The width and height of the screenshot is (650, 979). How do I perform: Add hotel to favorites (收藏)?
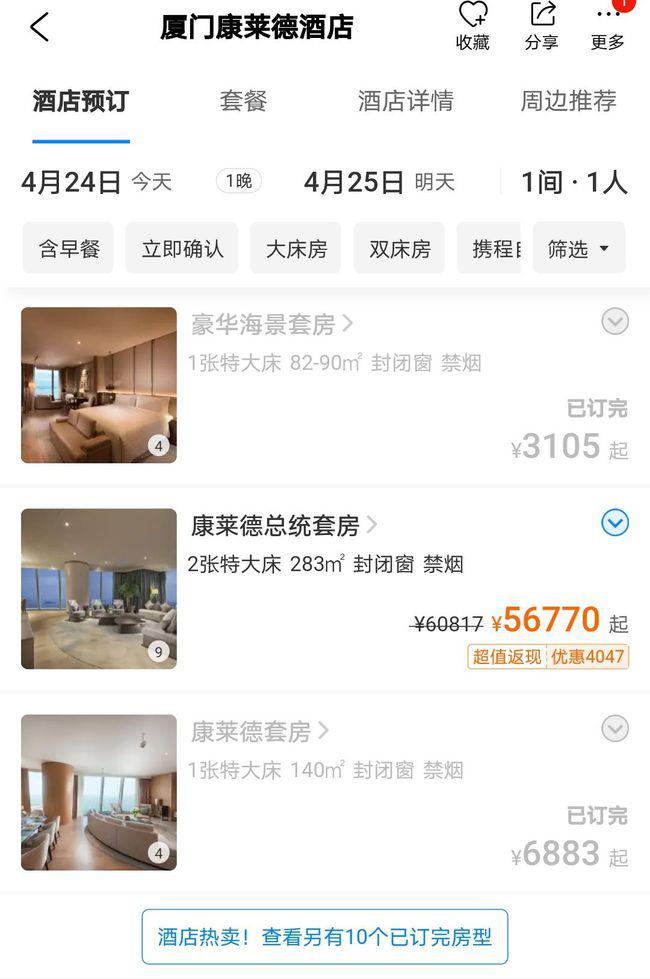[x=472, y=27]
